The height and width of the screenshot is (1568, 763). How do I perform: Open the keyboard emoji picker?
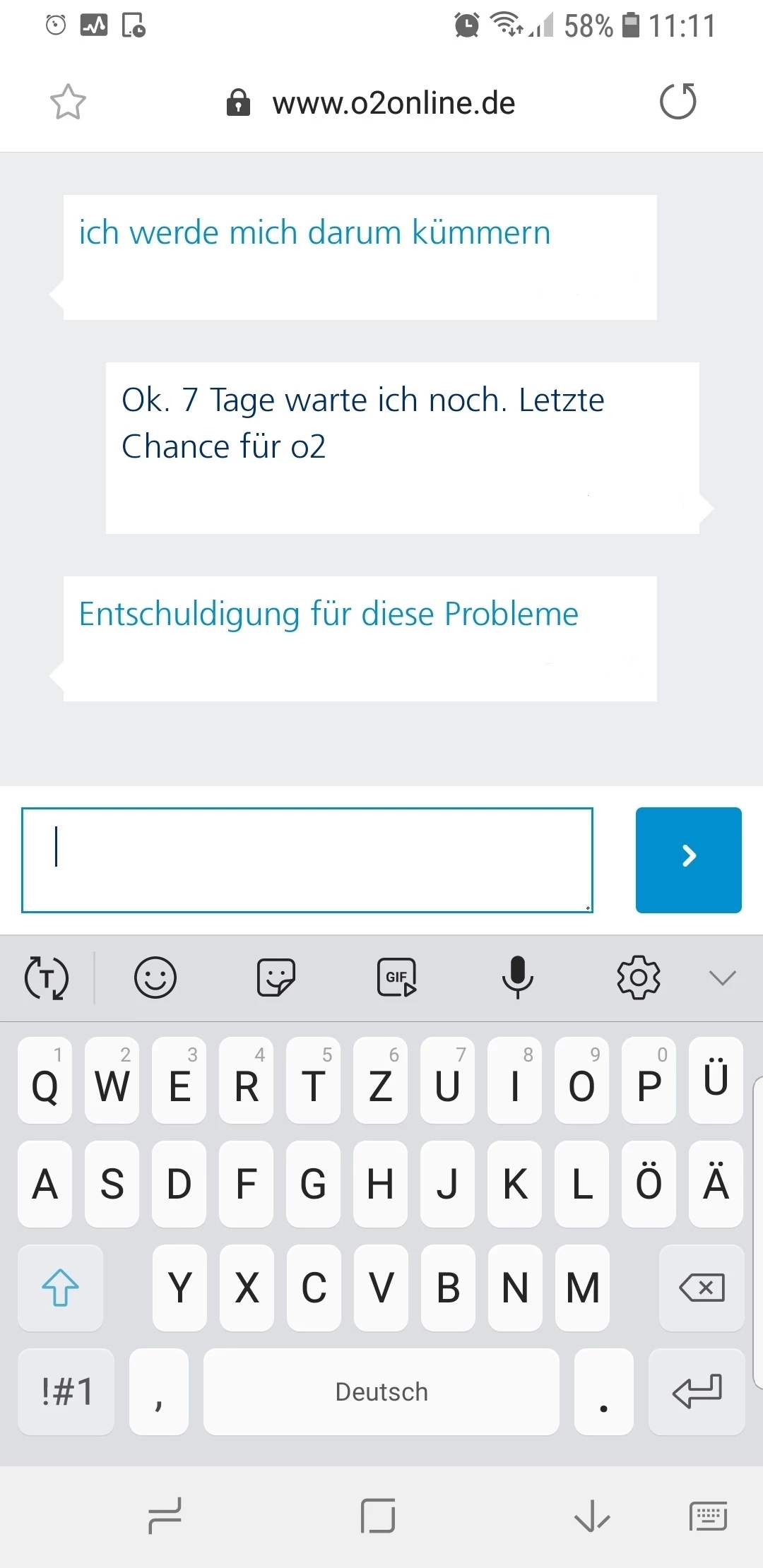[x=155, y=978]
